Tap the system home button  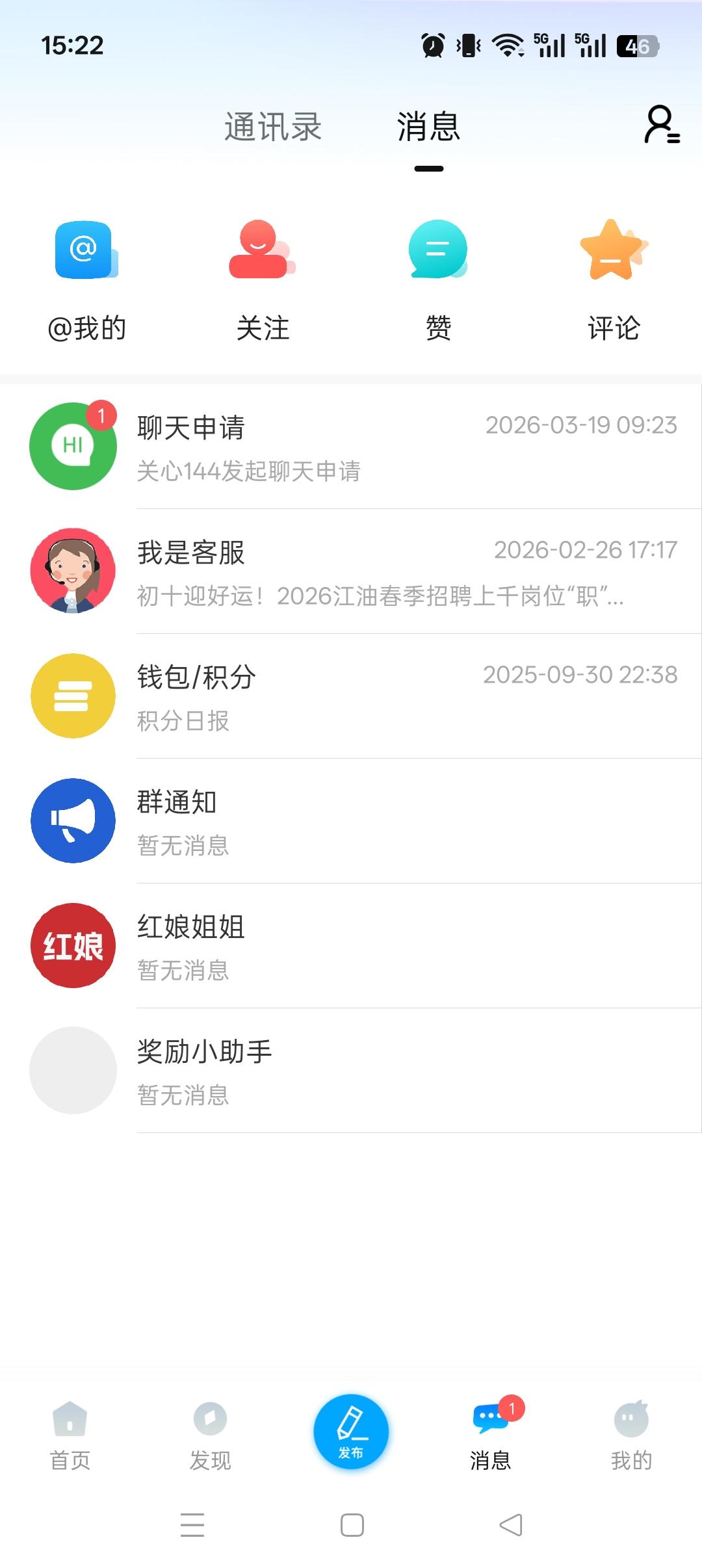point(352,1525)
